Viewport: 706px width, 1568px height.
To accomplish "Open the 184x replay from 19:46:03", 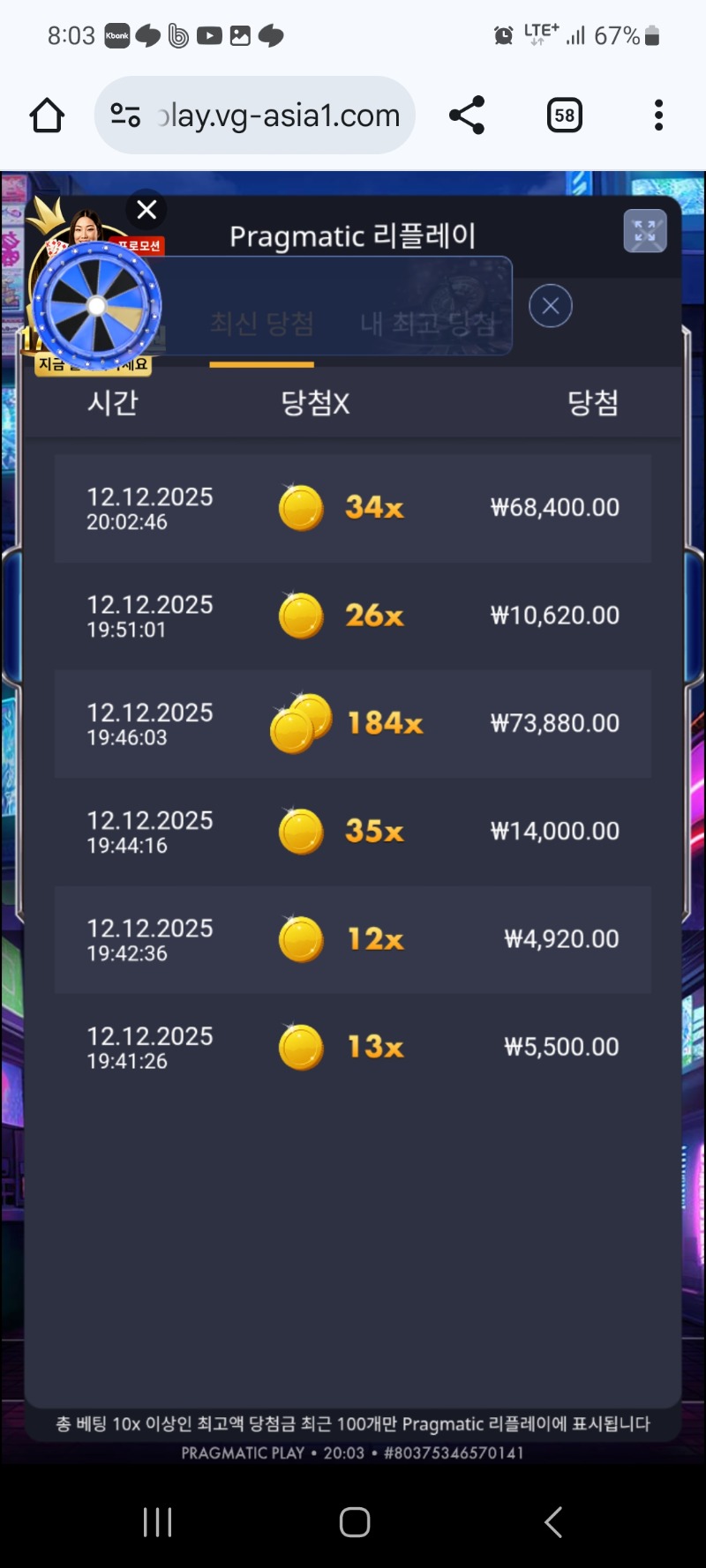I will (x=353, y=723).
